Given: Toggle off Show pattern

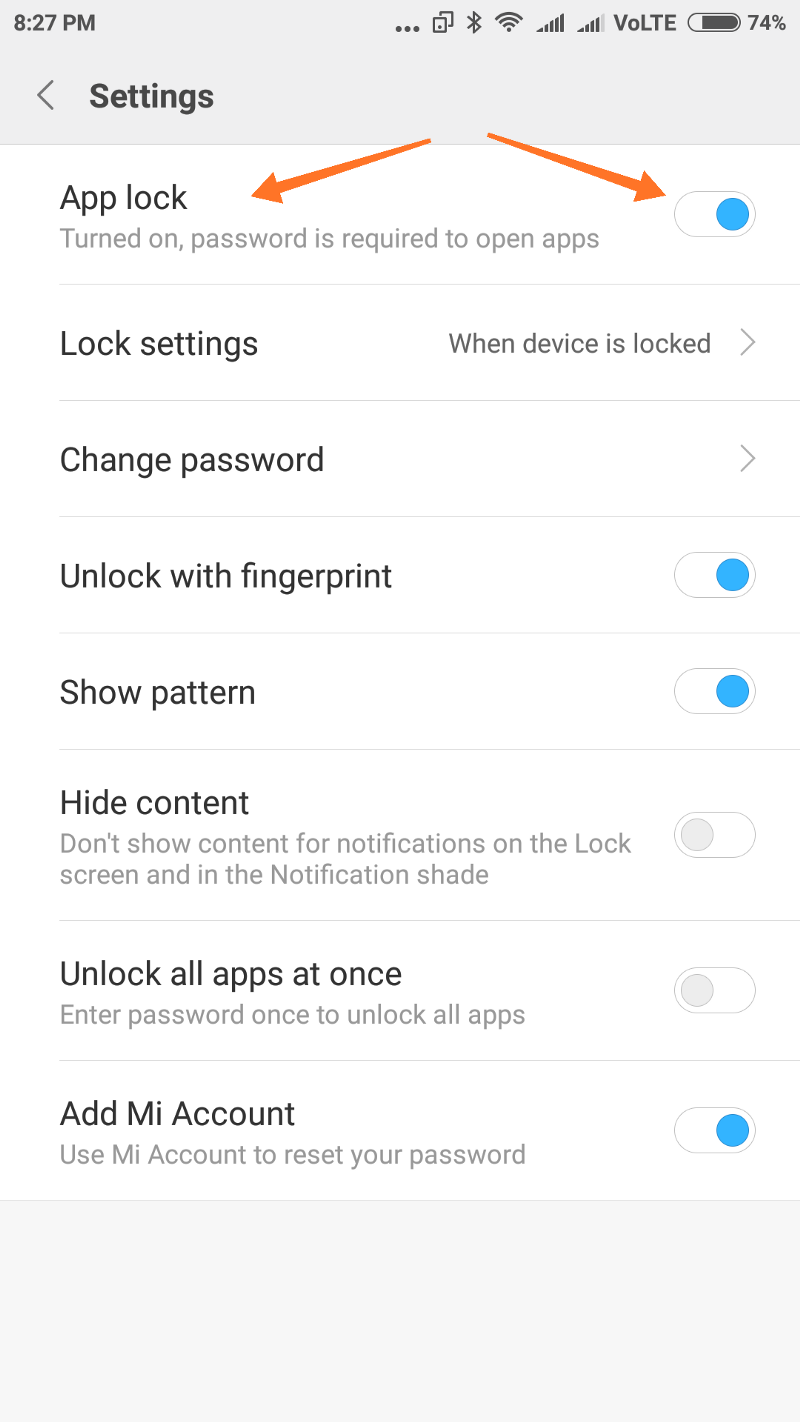Looking at the screenshot, I should coord(714,692).
